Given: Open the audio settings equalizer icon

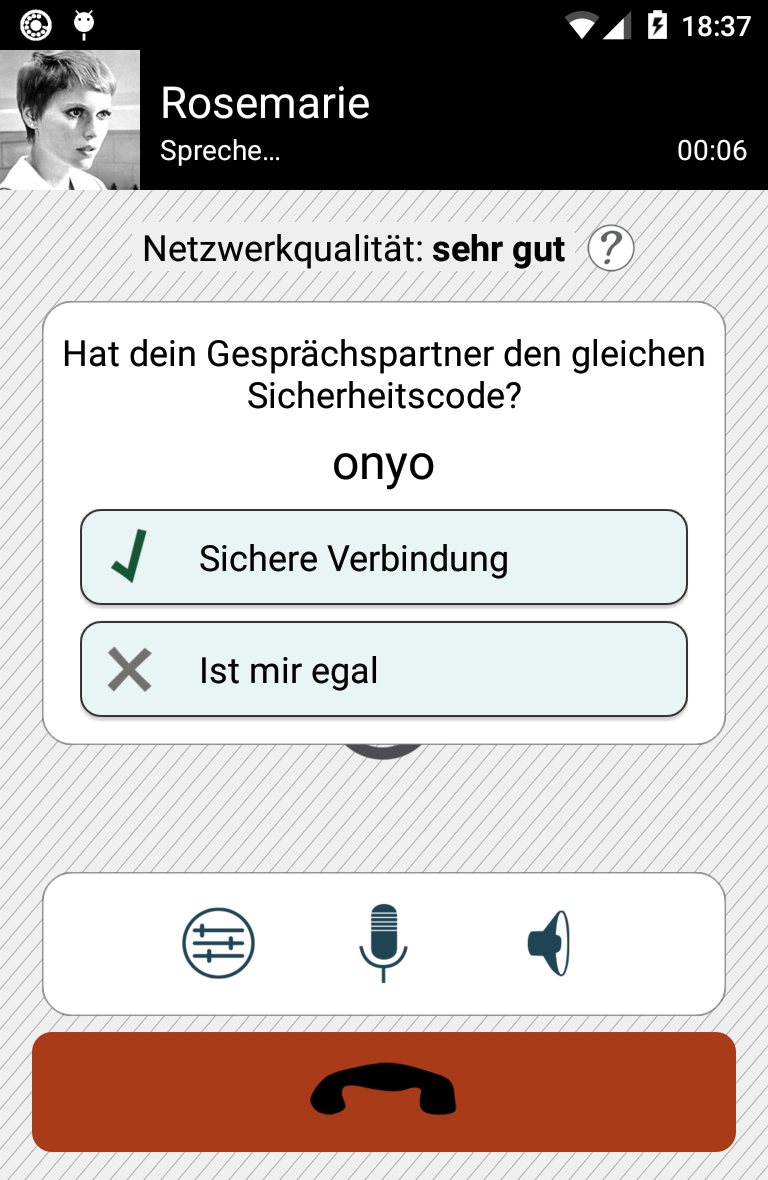Looking at the screenshot, I should [x=218, y=943].
